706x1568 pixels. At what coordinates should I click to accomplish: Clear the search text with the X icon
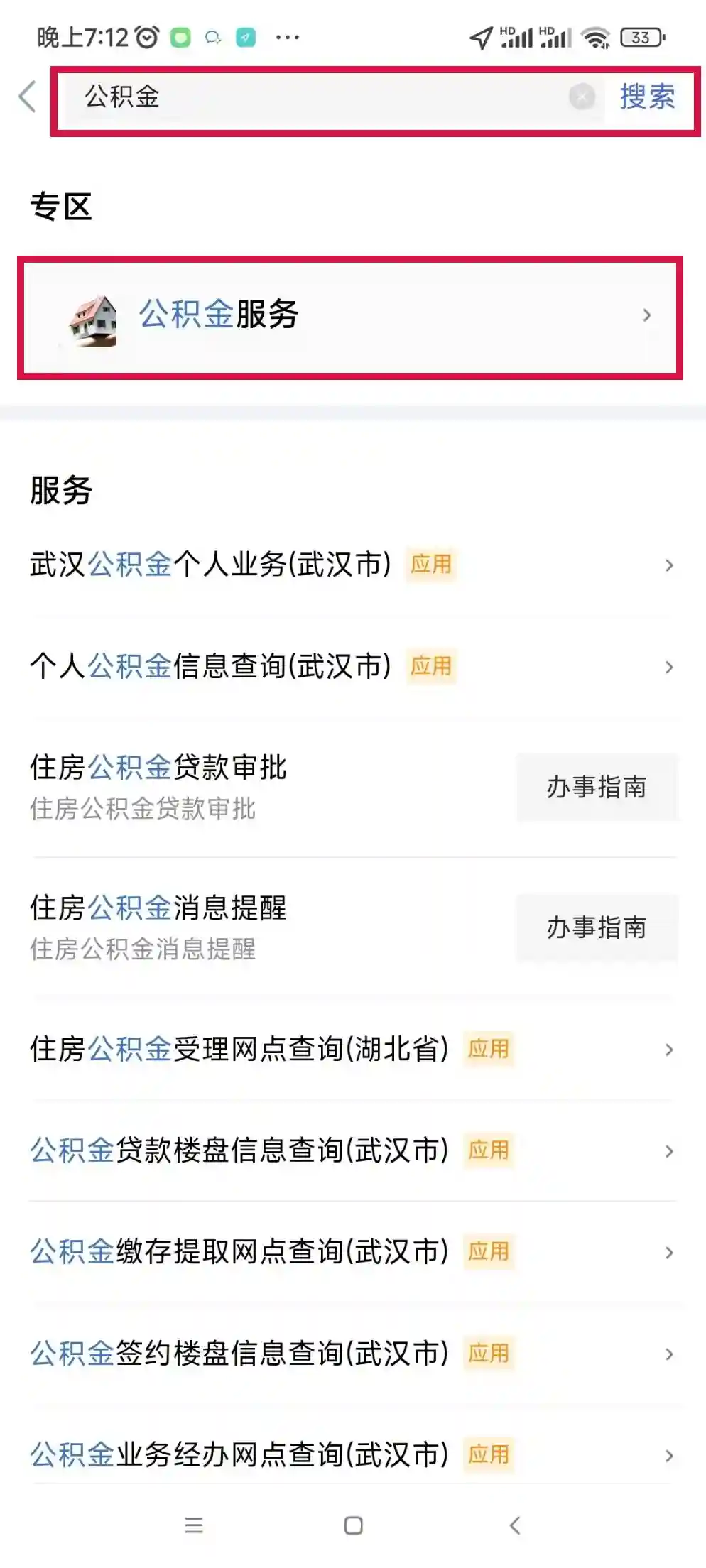(x=582, y=97)
